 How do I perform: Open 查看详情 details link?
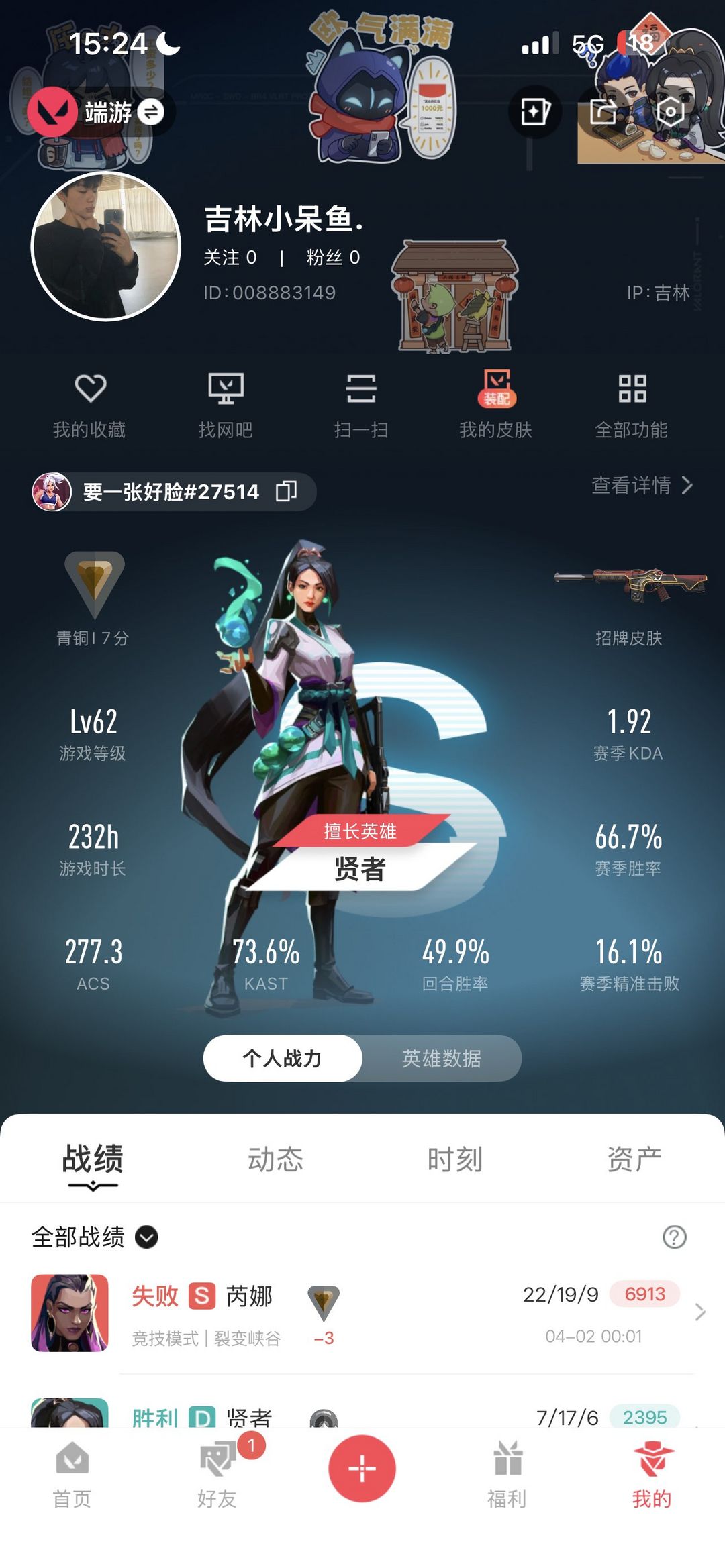pos(641,485)
